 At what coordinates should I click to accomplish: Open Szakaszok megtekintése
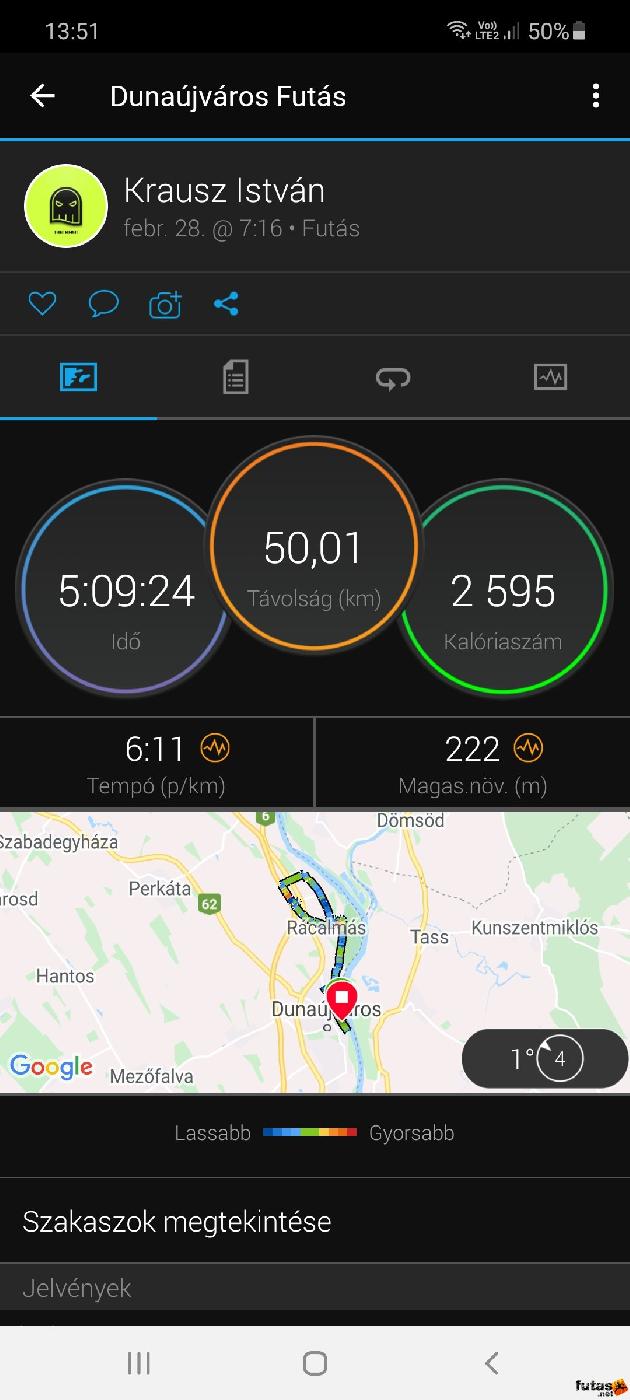pos(315,1221)
